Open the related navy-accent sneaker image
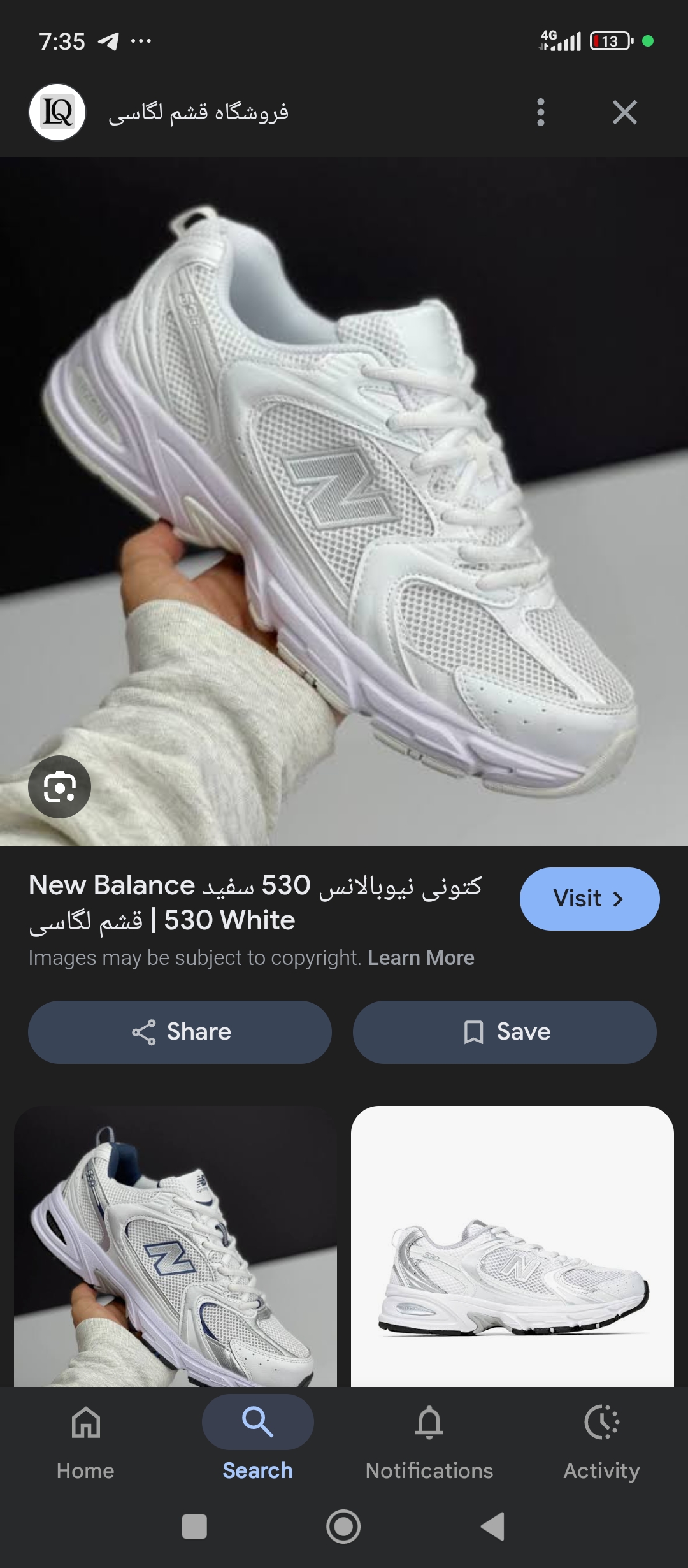 click(175, 1246)
